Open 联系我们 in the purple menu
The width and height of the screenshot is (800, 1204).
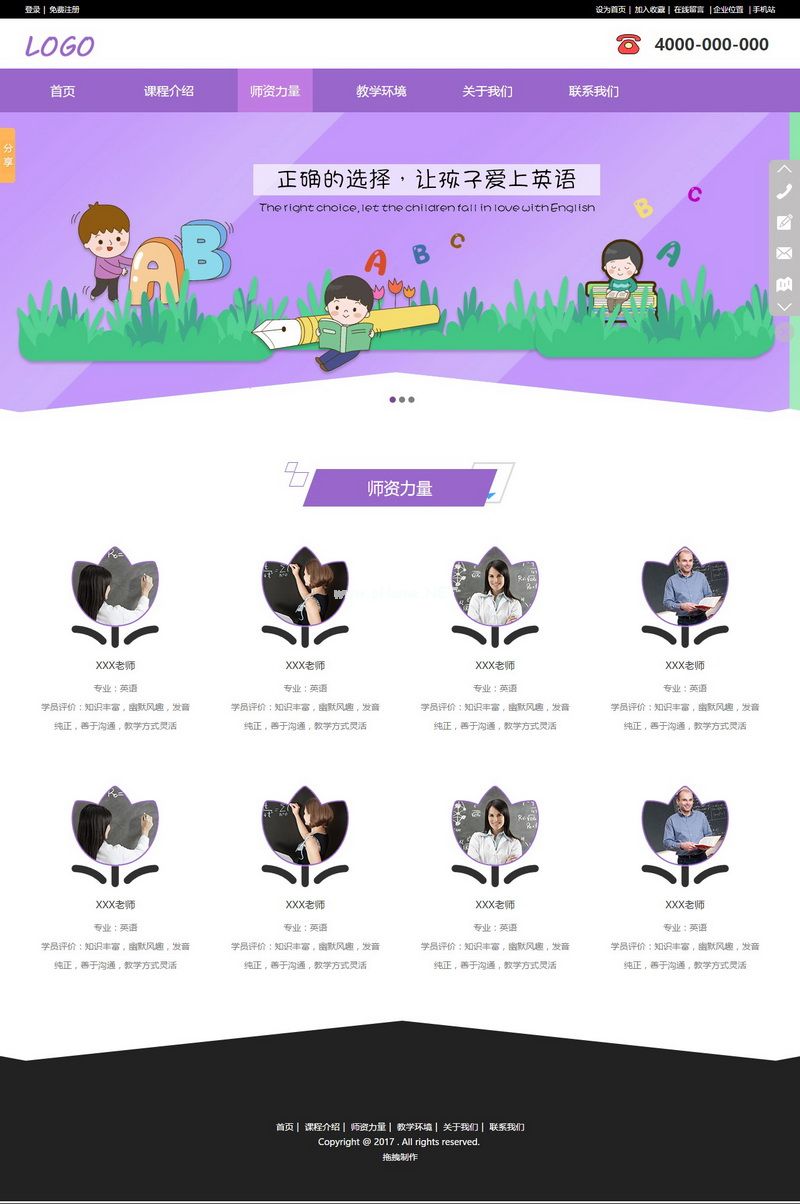coord(594,91)
